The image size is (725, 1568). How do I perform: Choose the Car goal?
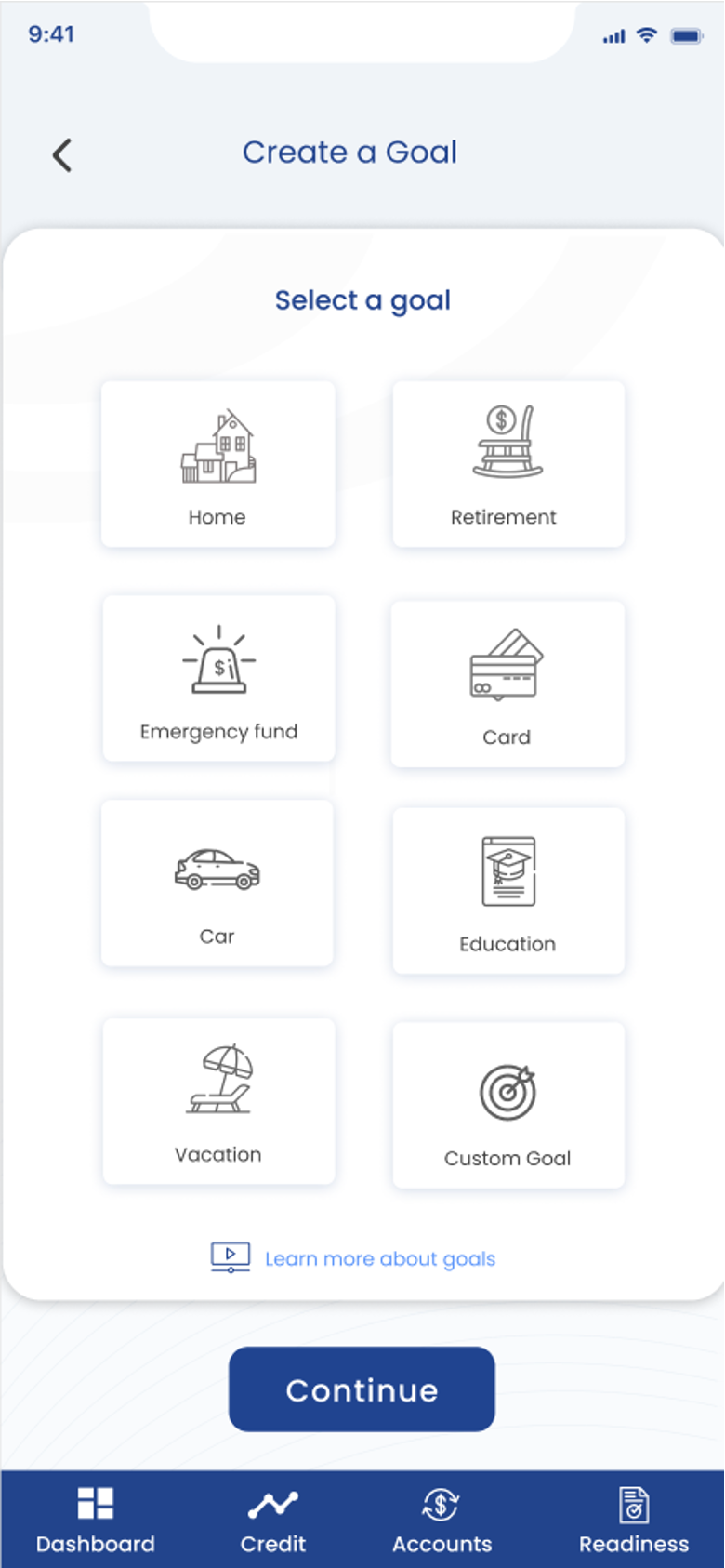pos(217,883)
